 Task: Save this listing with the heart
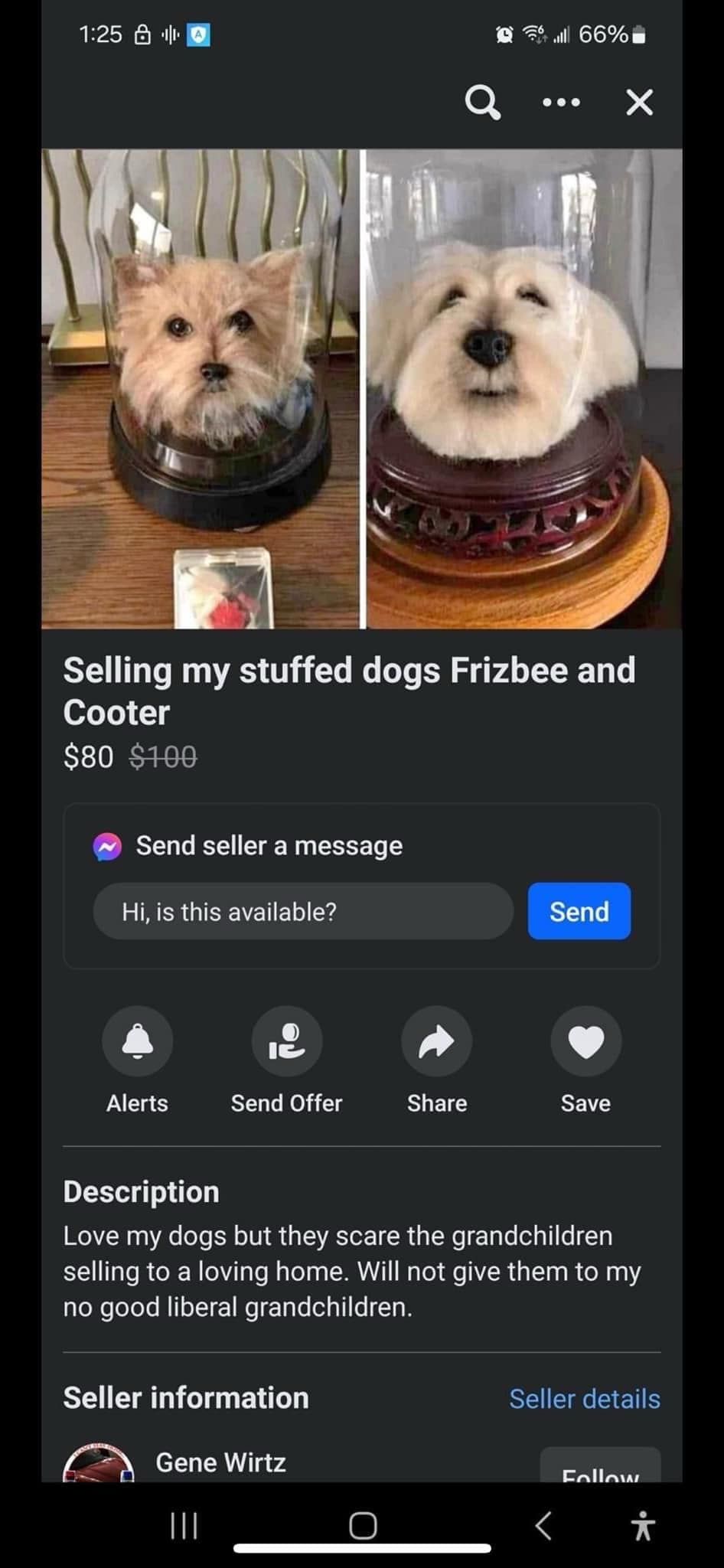tap(586, 1041)
